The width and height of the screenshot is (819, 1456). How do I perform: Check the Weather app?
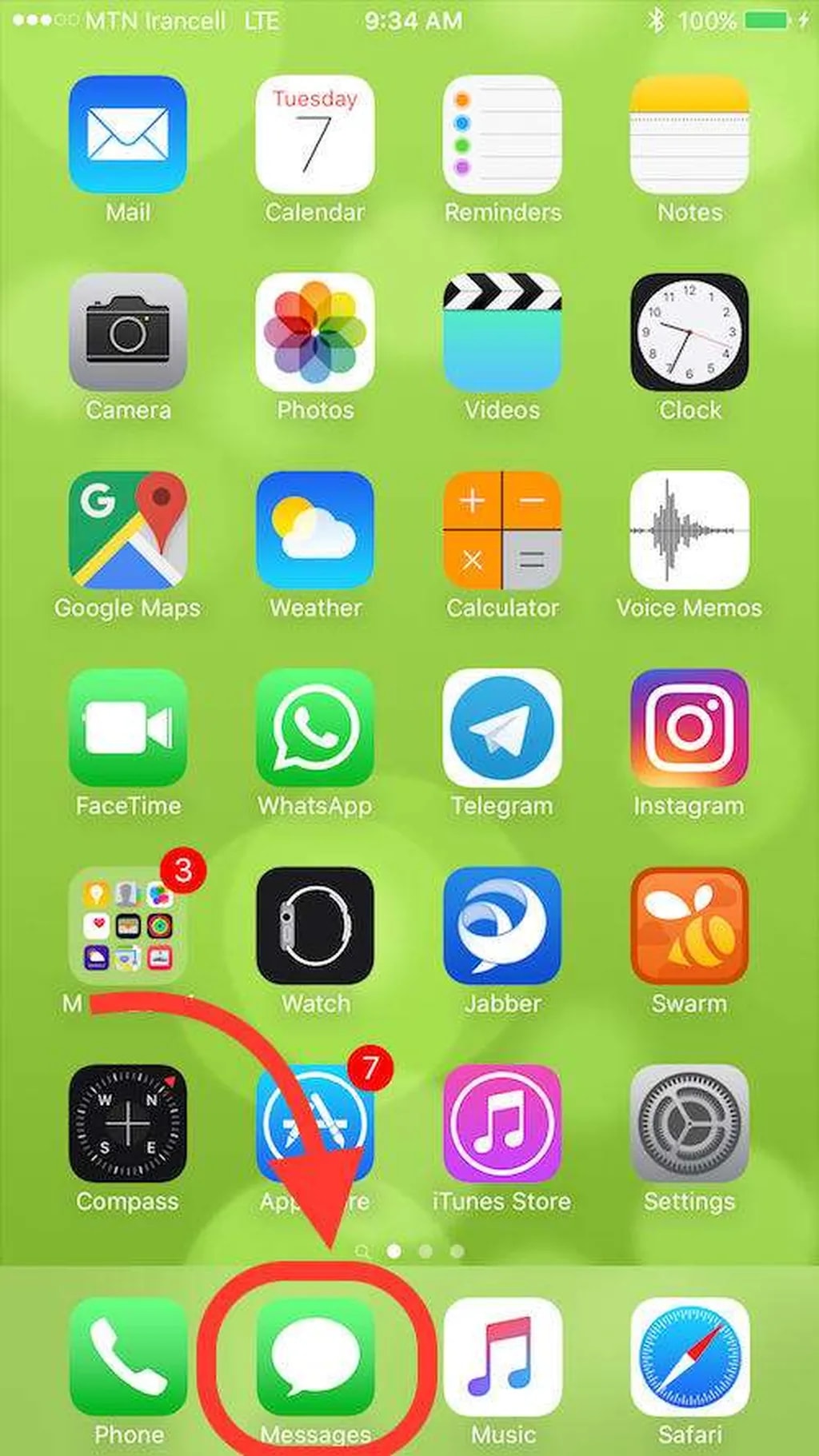[x=315, y=529]
